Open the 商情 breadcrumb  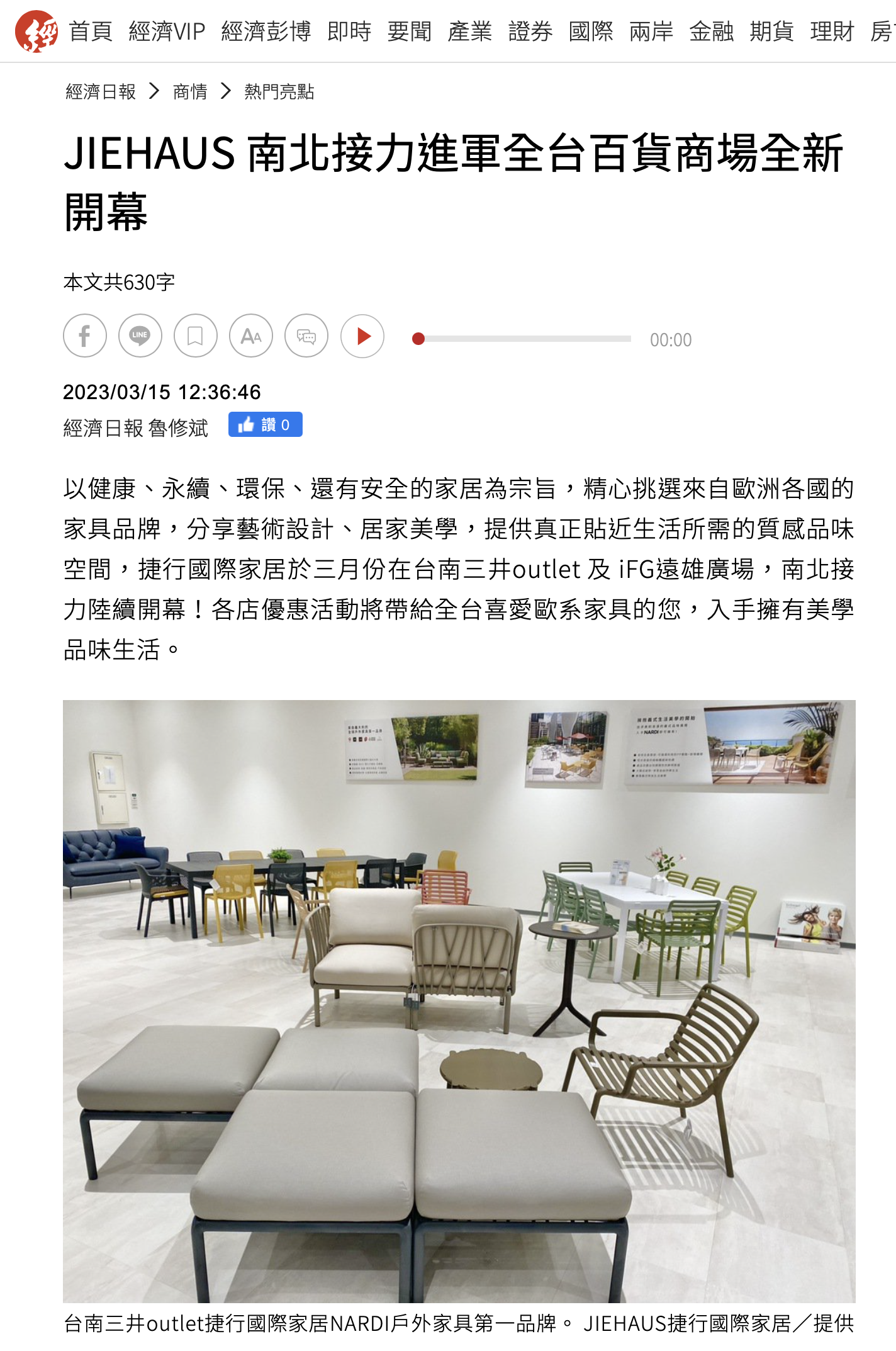190,92
